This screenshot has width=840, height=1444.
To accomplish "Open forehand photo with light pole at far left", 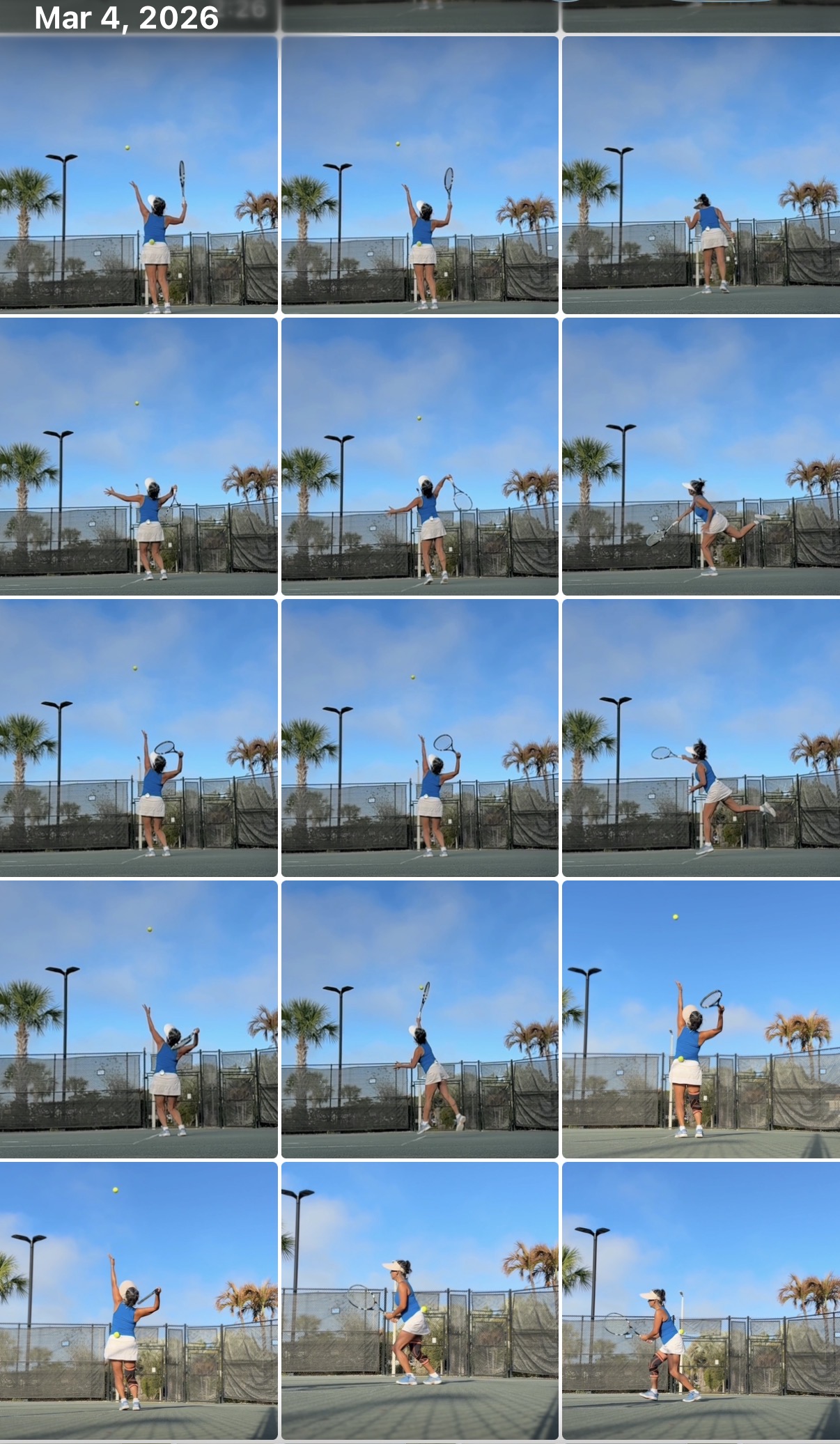I will (x=419, y=1300).
